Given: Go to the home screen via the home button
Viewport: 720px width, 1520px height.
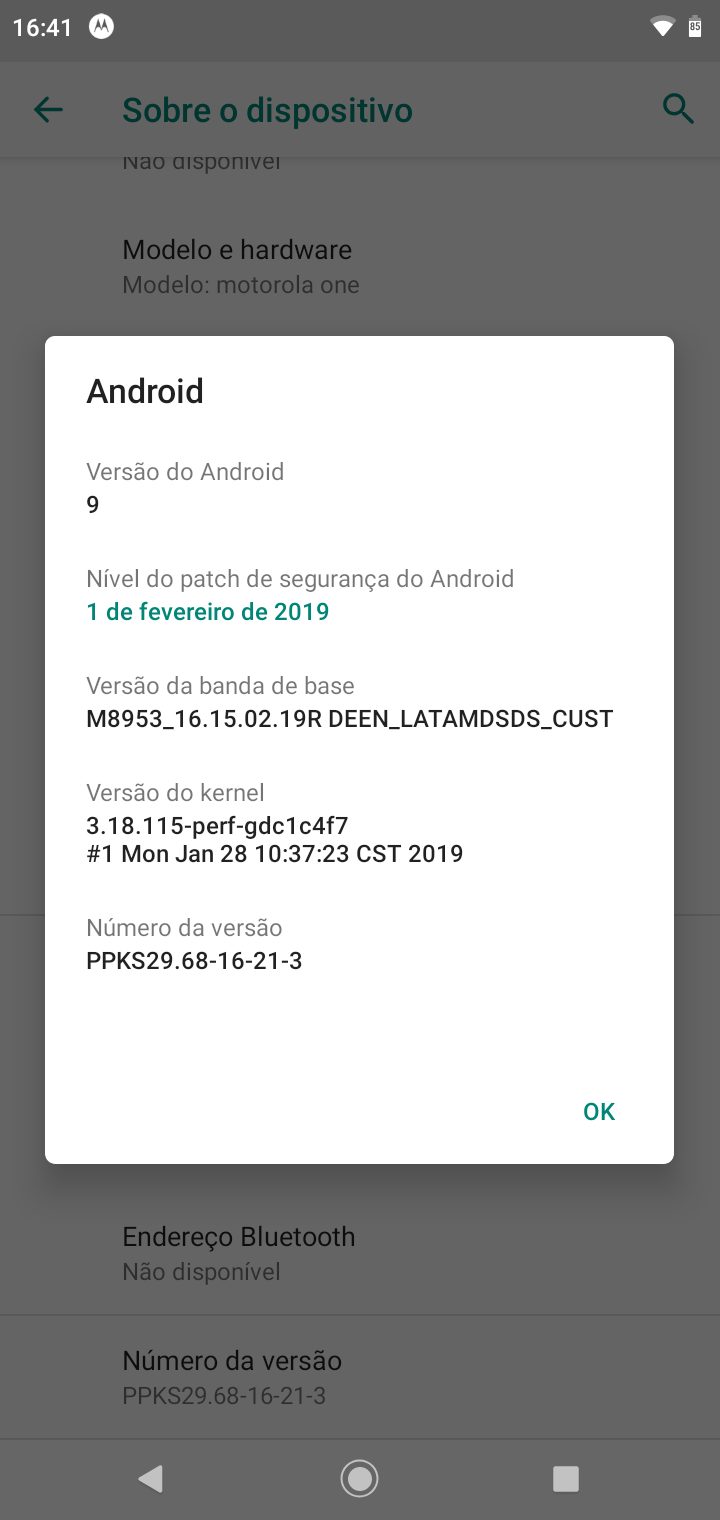Looking at the screenshot, I should (x=359, y=1479).
